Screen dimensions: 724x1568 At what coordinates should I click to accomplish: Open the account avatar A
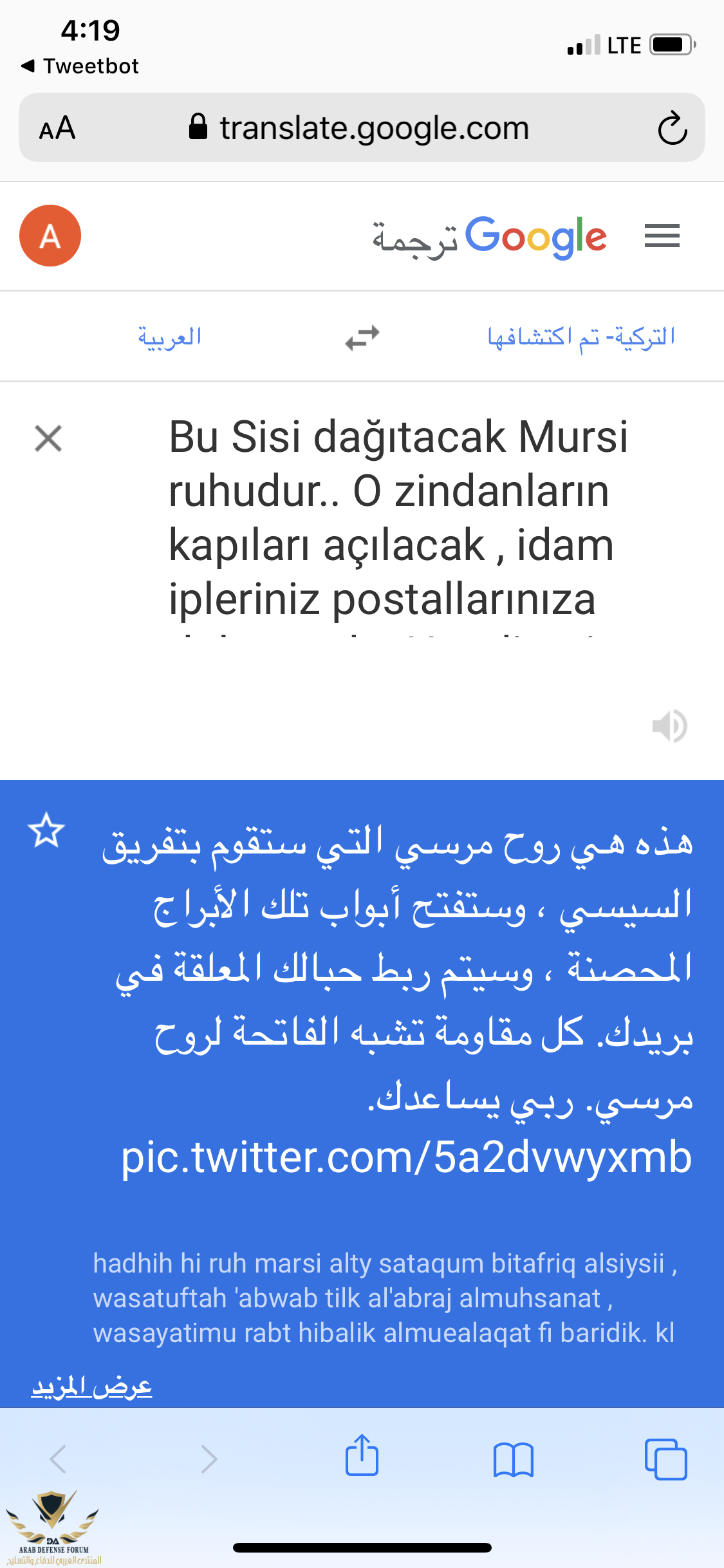click(50, 236)
